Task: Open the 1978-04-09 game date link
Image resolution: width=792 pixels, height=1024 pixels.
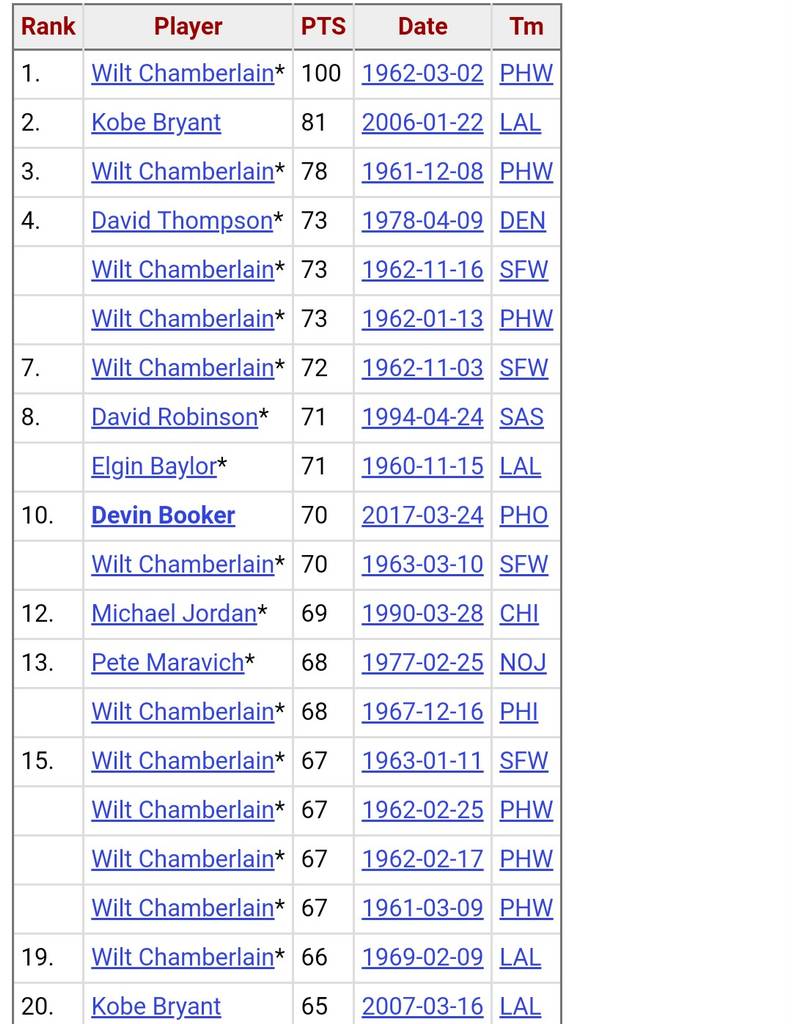Action: click(x=422, y=221)
